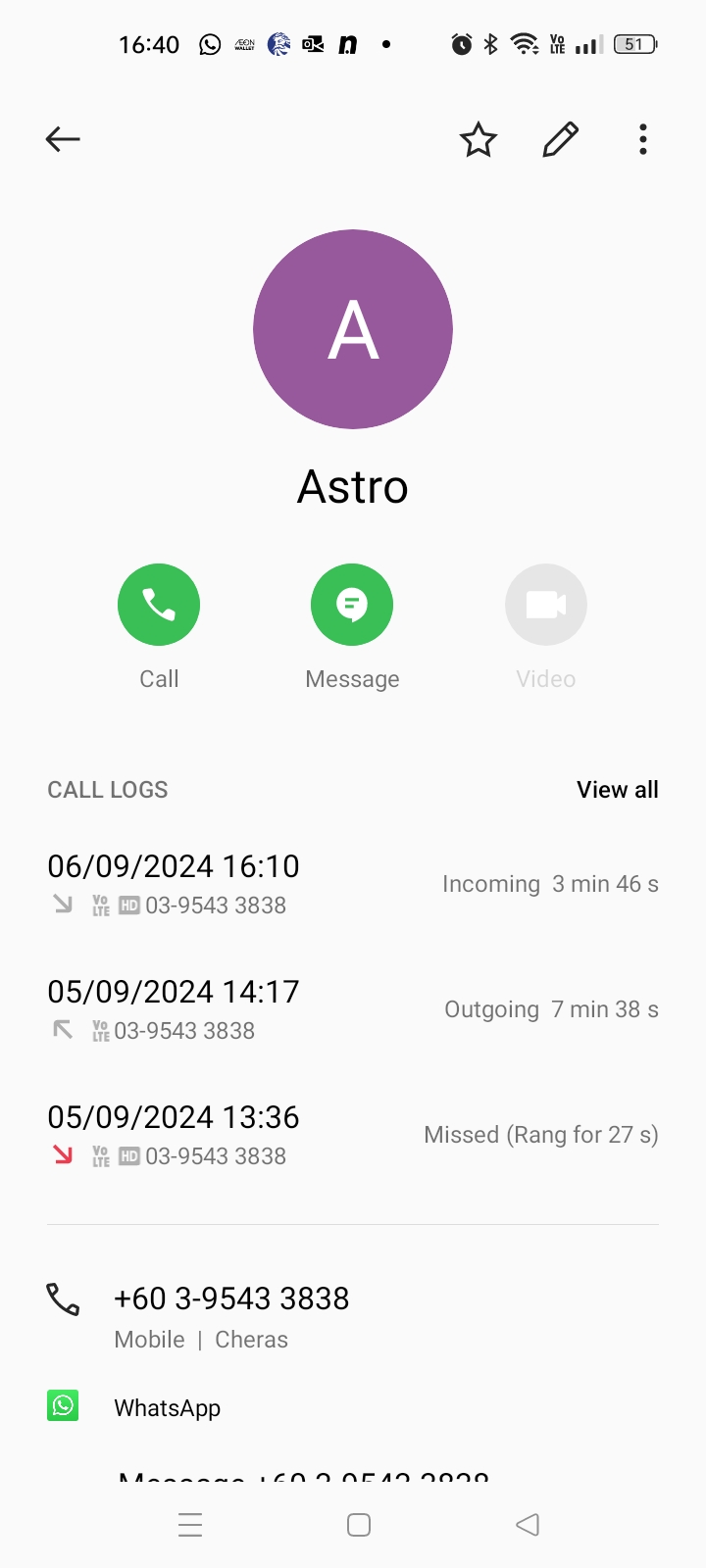This screenshot has width=706, height=1568.
Task: Go back using the top arrow
Action: [x=63, y=139]
